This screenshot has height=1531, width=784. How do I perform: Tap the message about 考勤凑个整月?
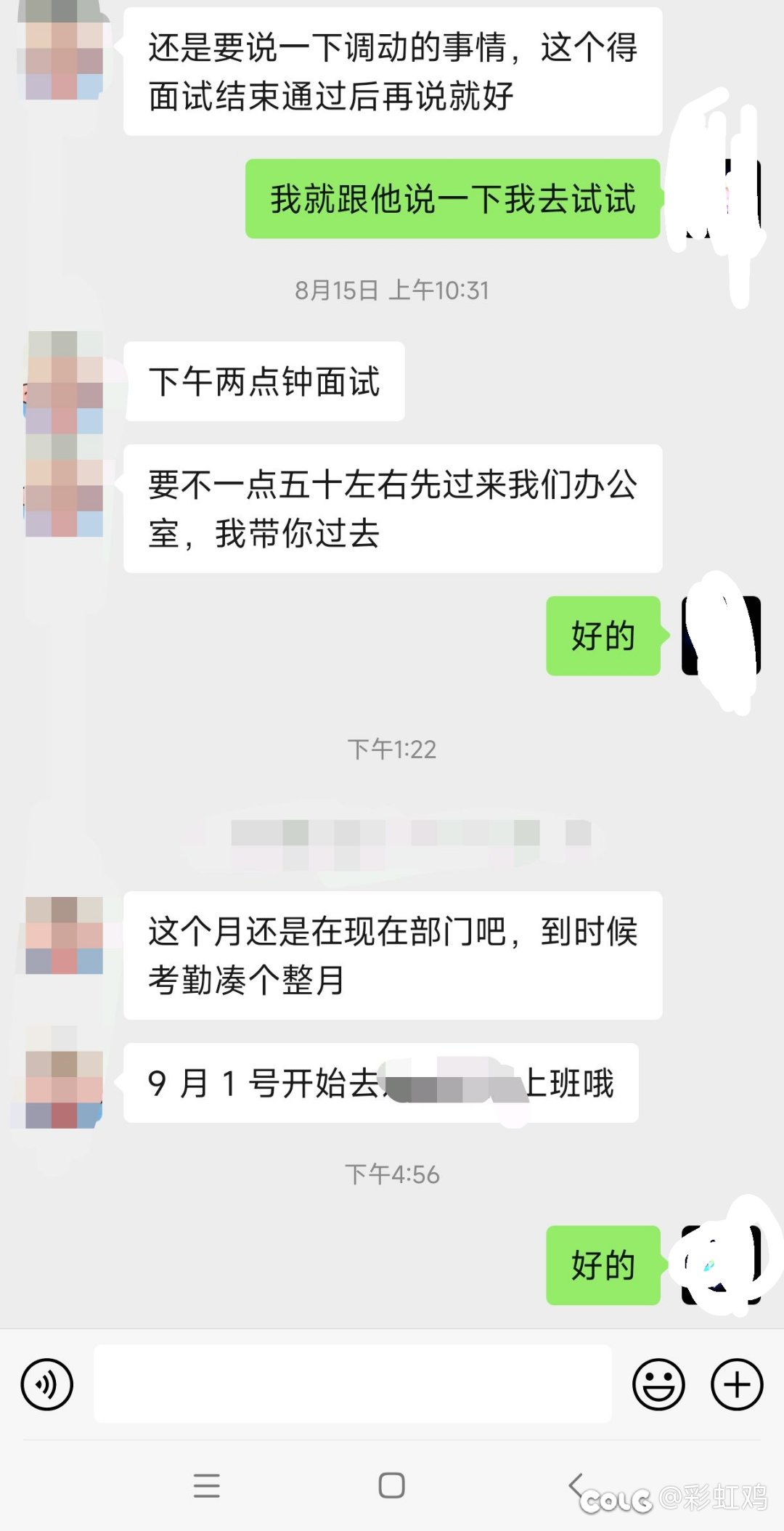[392, 954]
